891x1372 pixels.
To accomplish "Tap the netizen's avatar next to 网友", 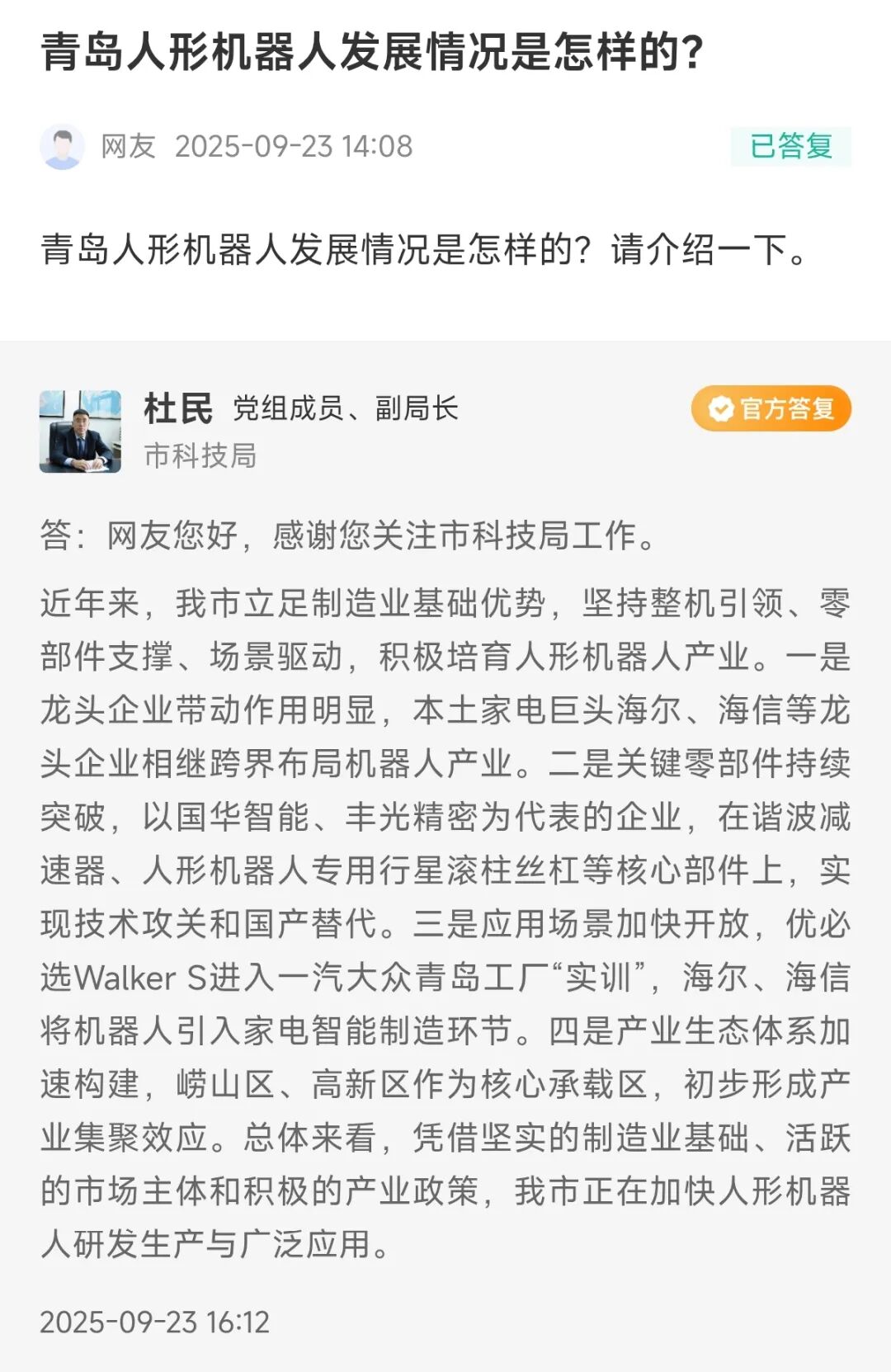I will (62, 147).
